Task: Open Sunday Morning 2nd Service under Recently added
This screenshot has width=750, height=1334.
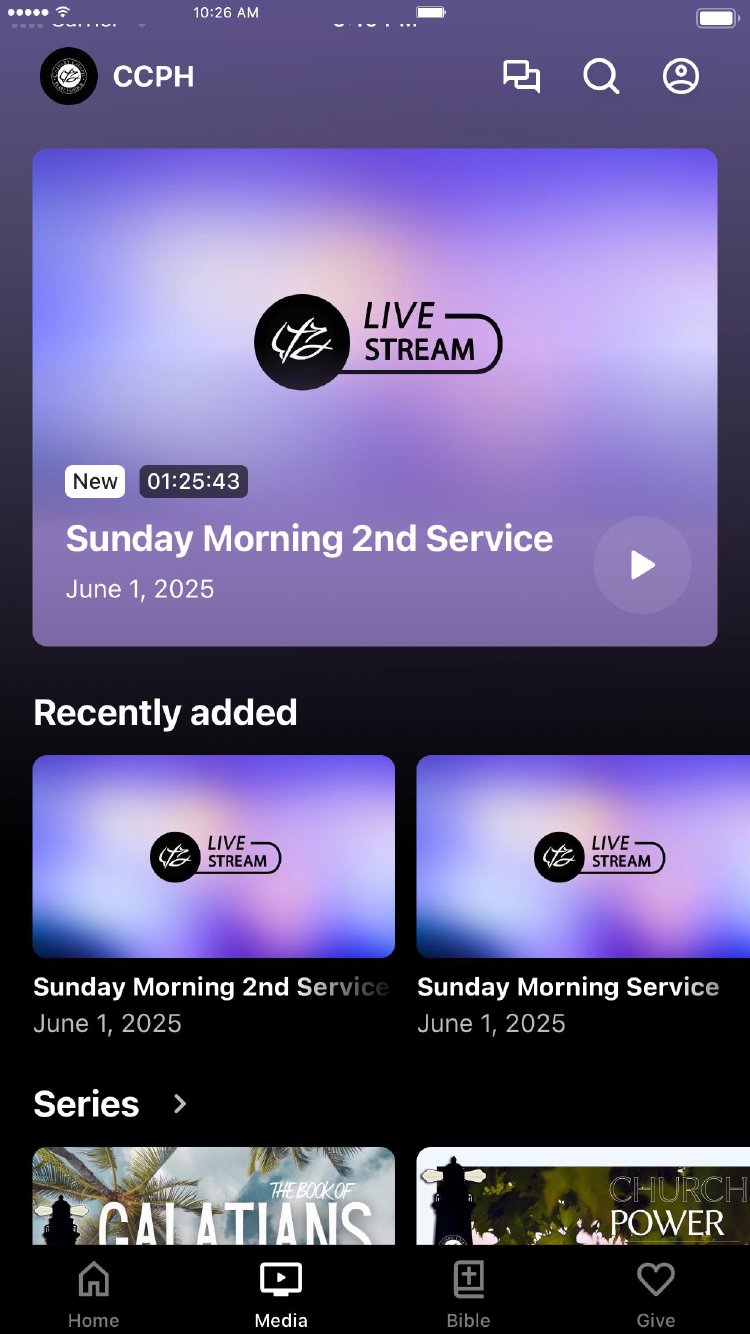Action: 213,857
